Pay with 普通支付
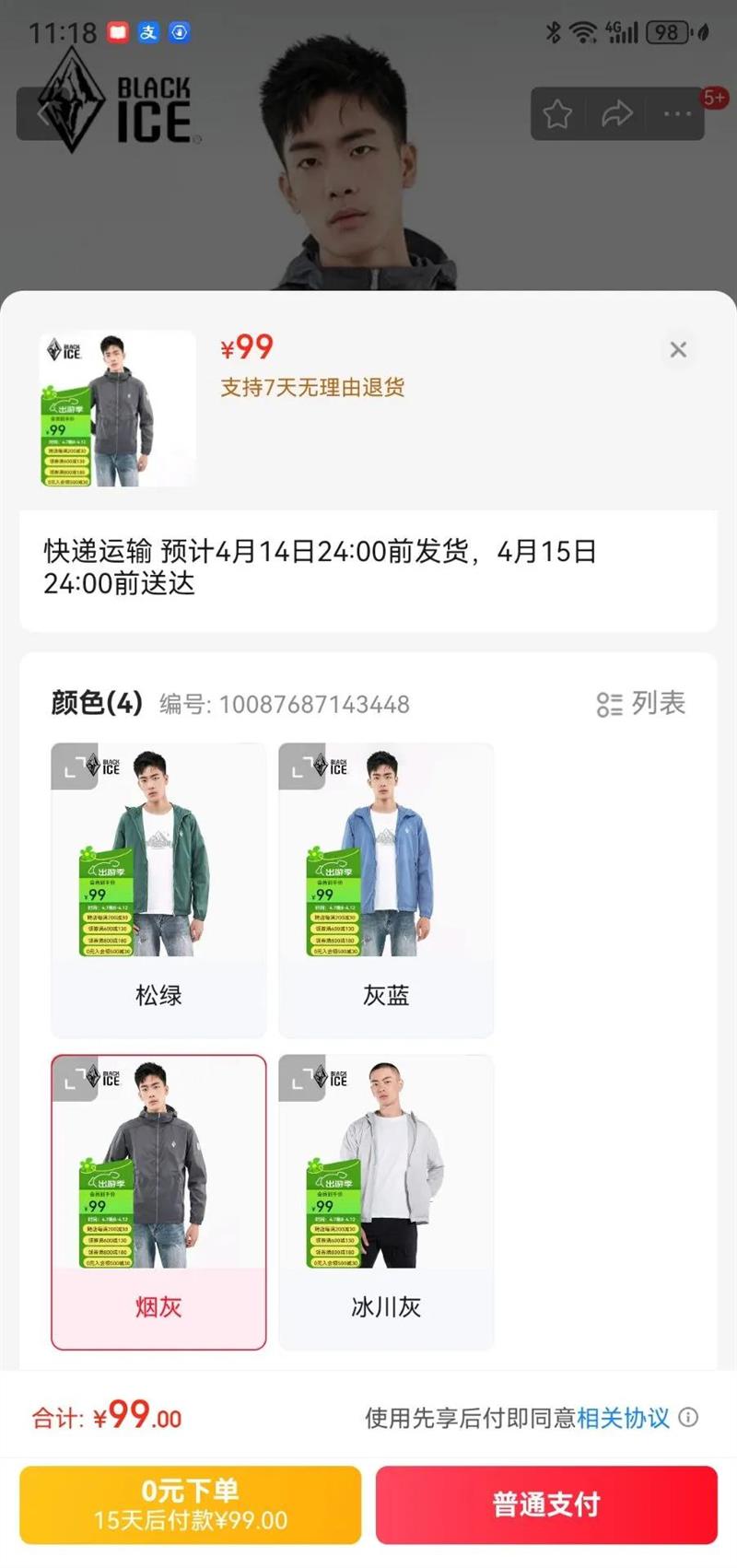 point(546,1504)
